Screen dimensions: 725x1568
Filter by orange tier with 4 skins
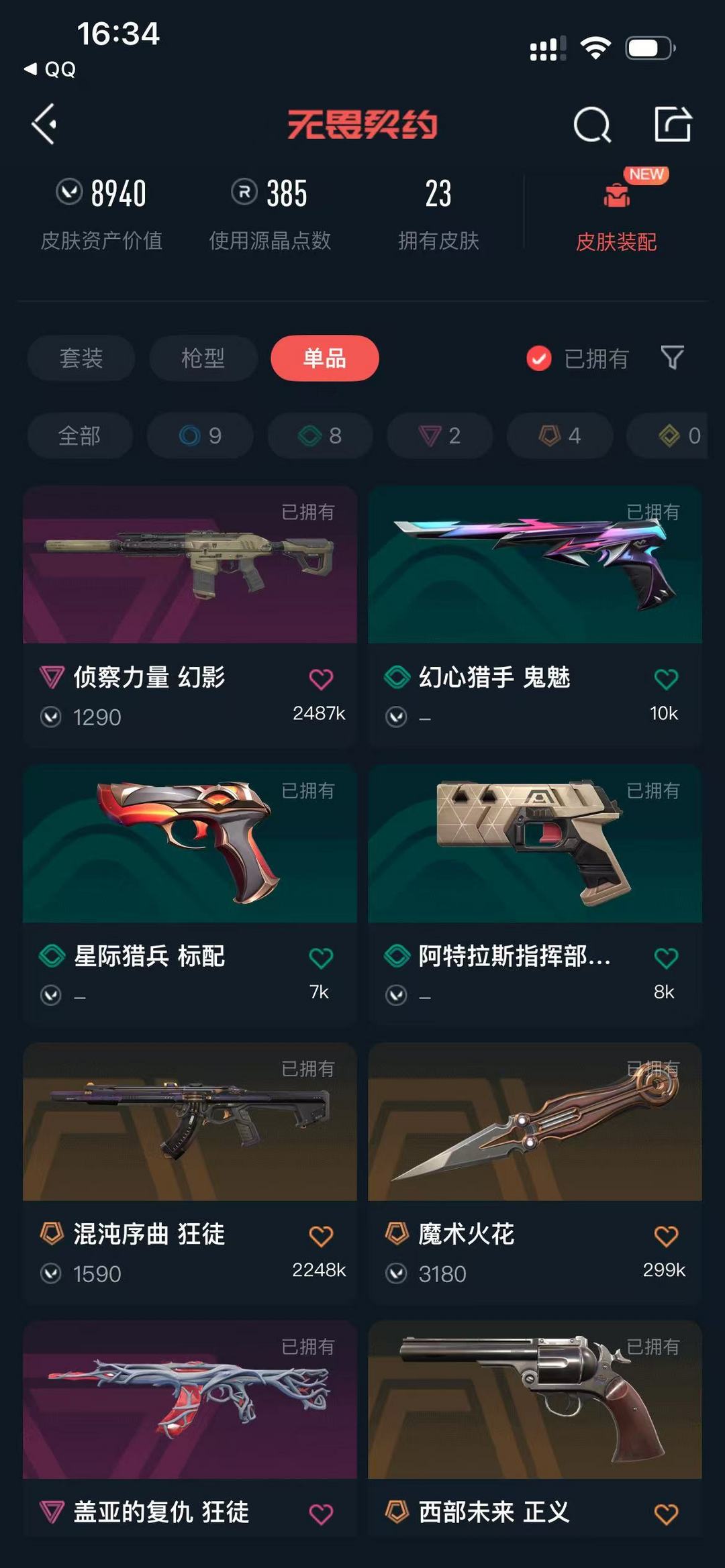point(560,436)
